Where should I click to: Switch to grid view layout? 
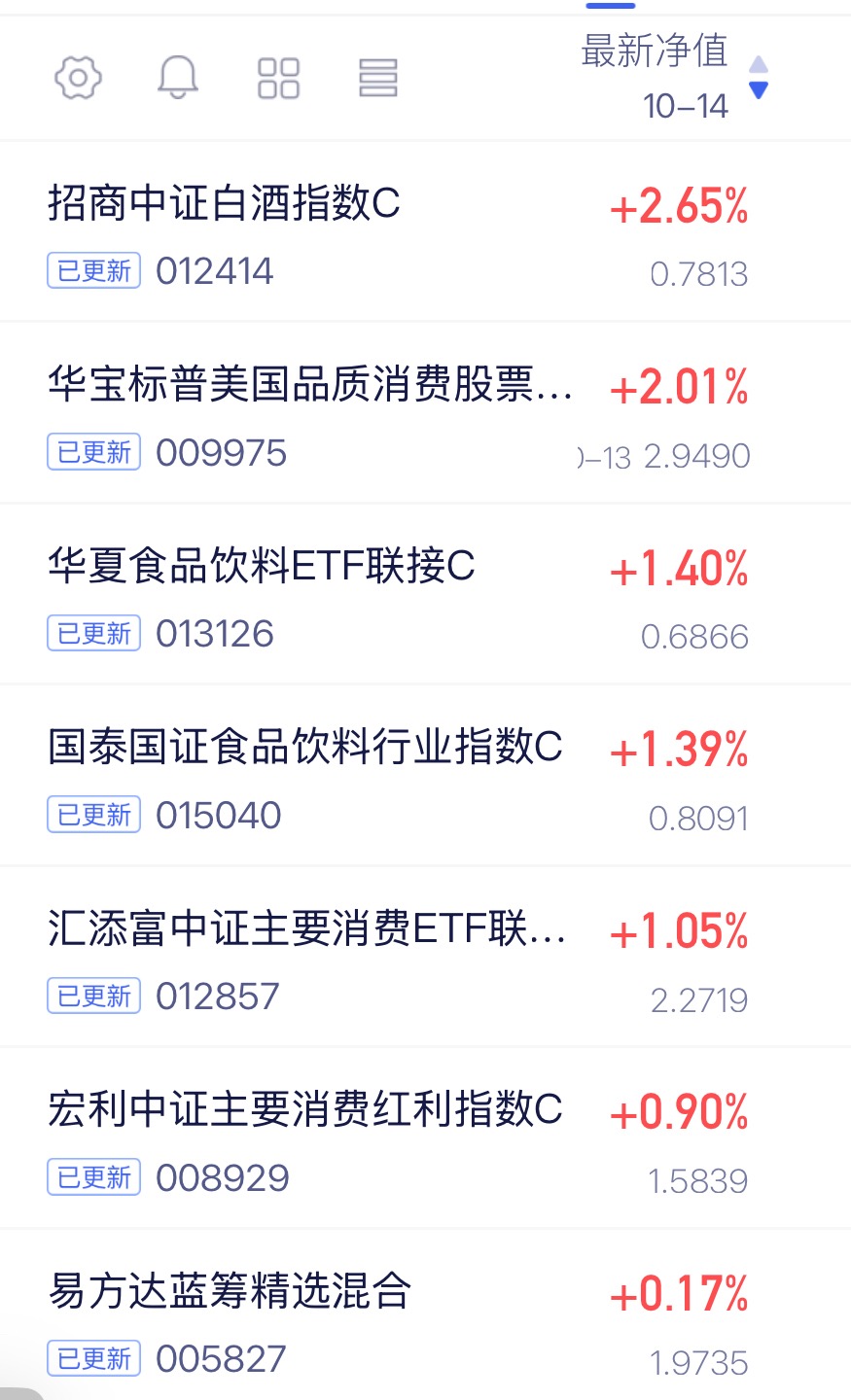(x=278, y=78)
